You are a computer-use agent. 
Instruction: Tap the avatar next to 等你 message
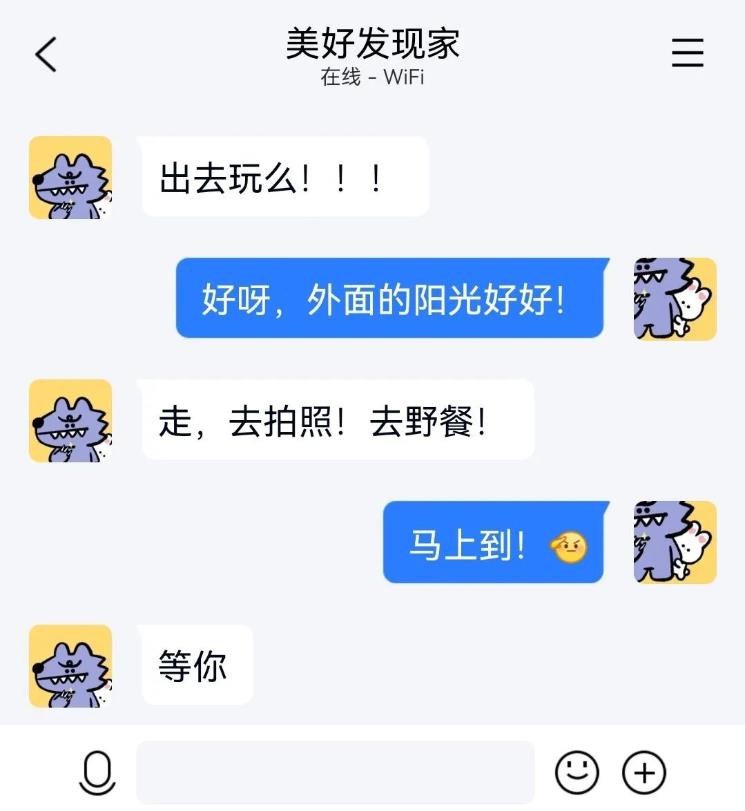pyautogui.click(x=70, y=666)
